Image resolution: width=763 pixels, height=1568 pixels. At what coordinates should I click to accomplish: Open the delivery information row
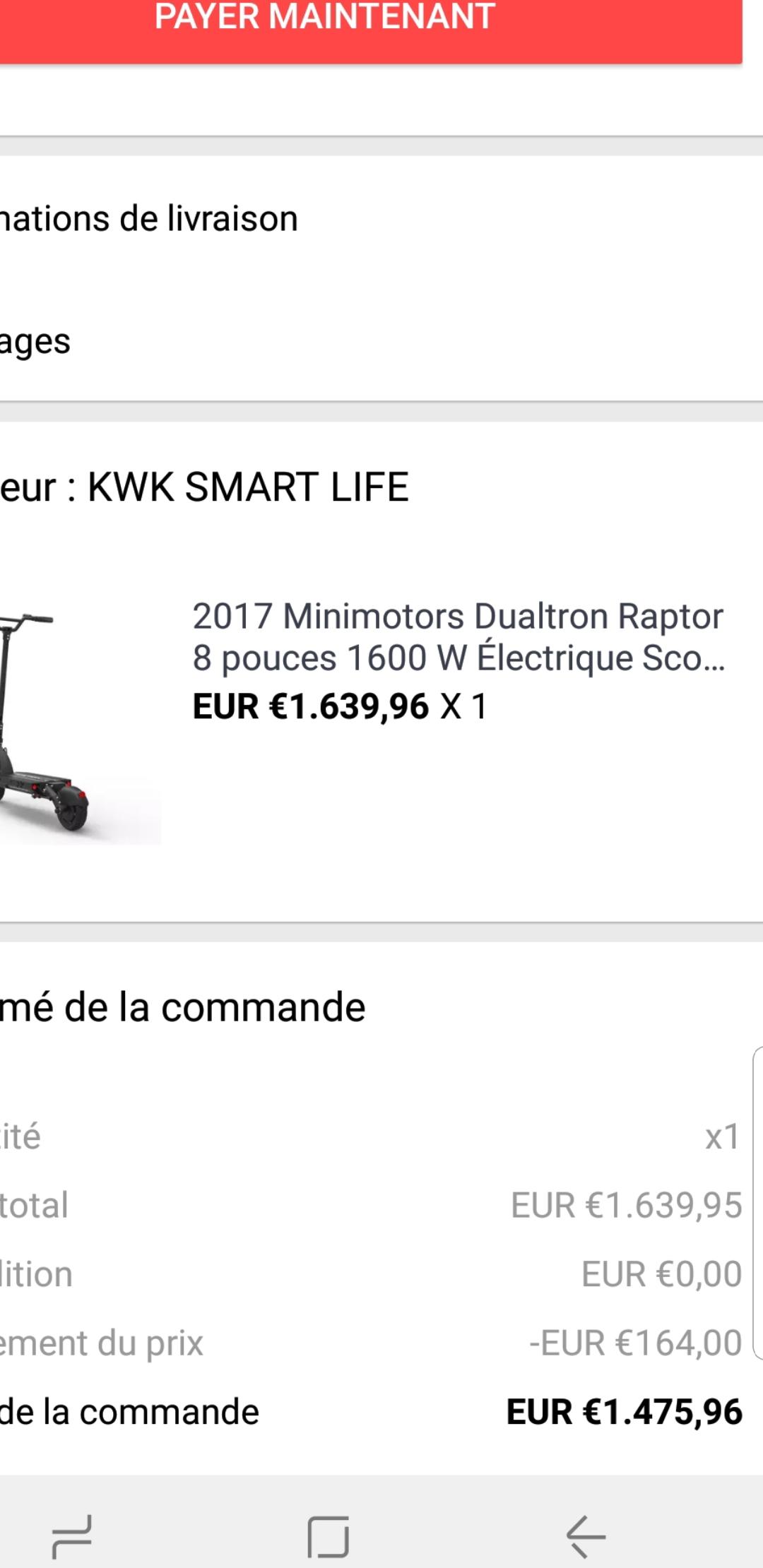pyautogui.click(x=381, y=218)
